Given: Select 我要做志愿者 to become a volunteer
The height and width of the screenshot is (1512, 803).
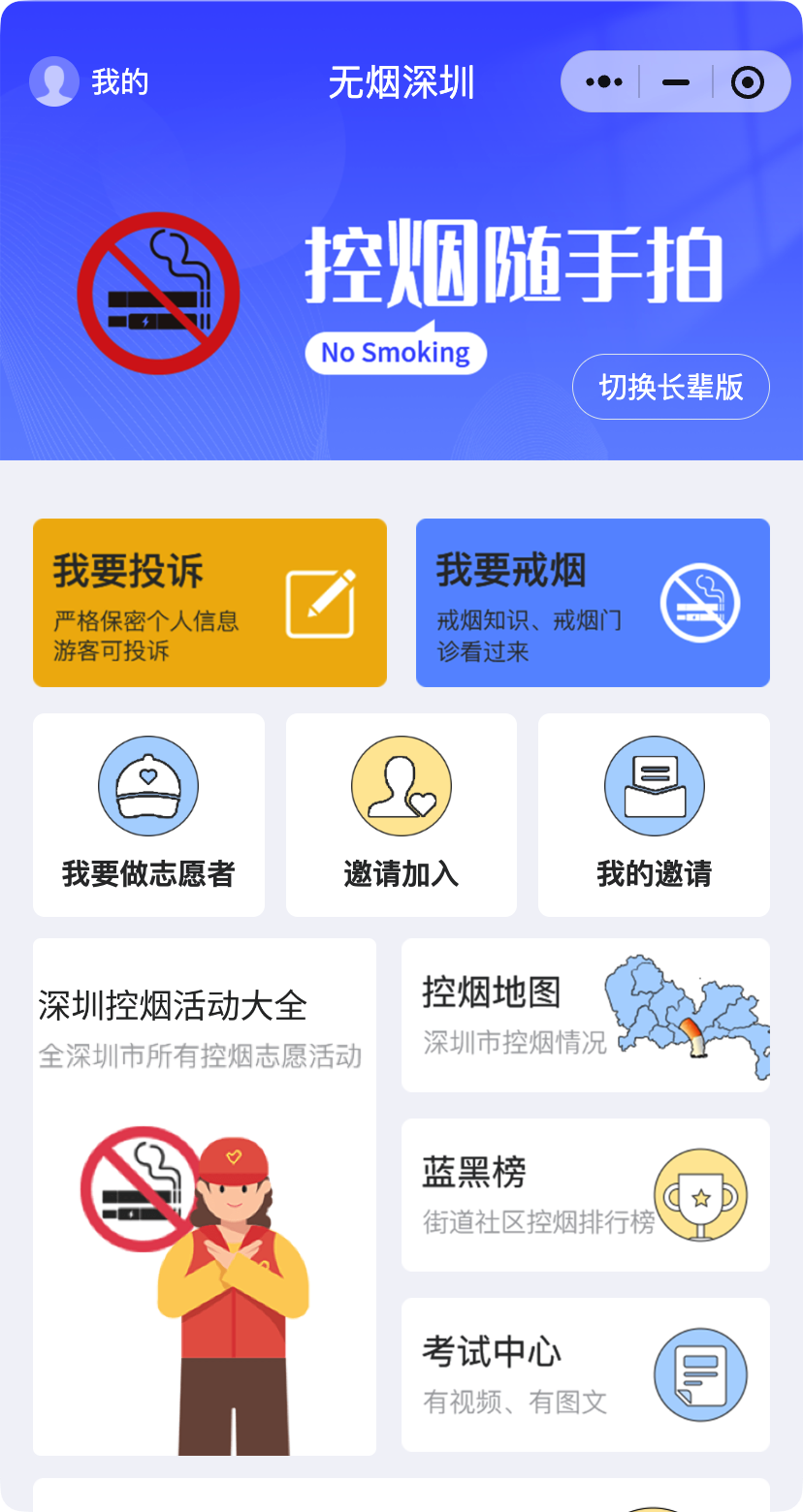Looking at the screenshot, I should coord(148,815).
